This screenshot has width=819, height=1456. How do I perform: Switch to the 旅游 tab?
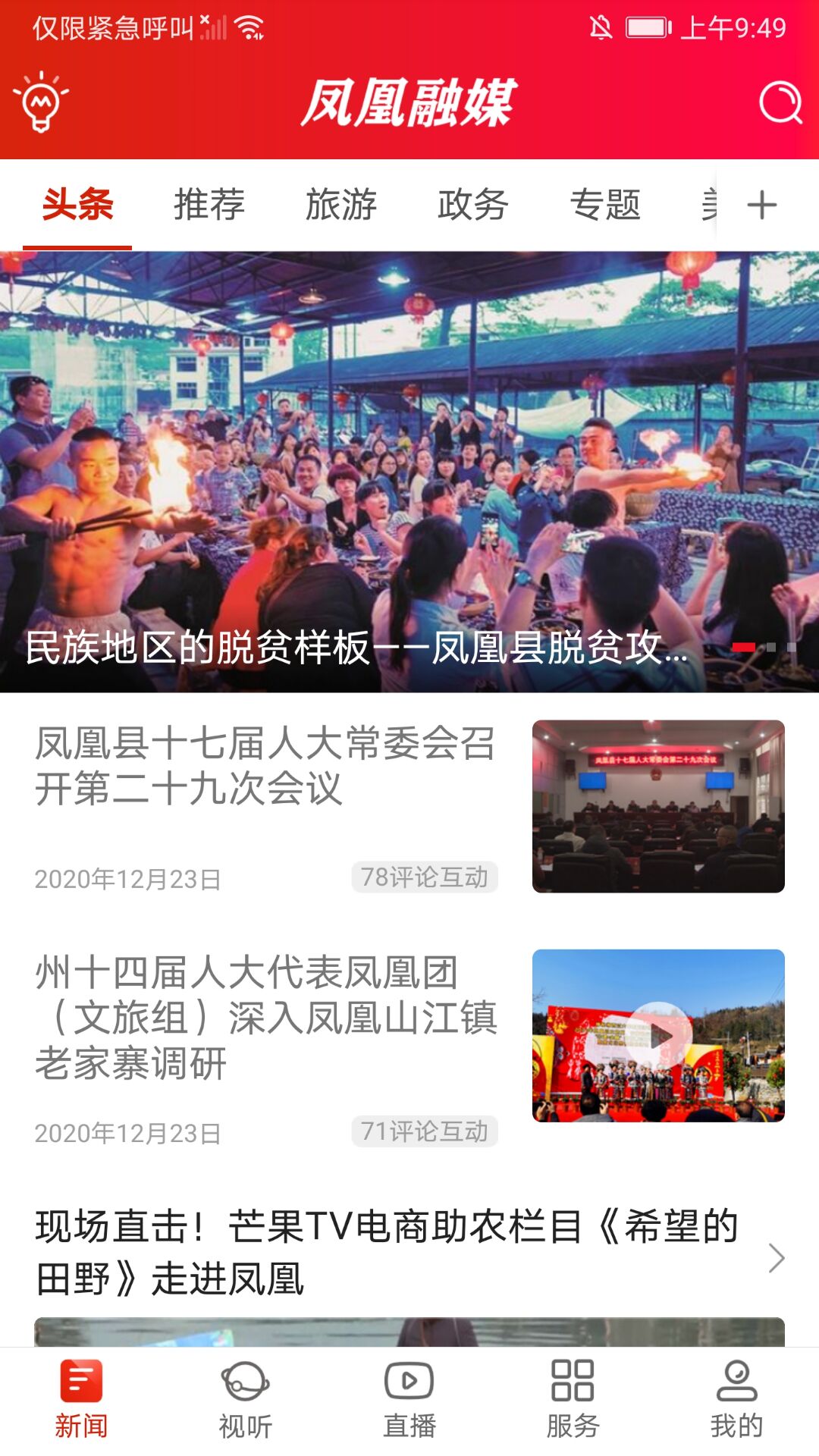click(341, 205)
